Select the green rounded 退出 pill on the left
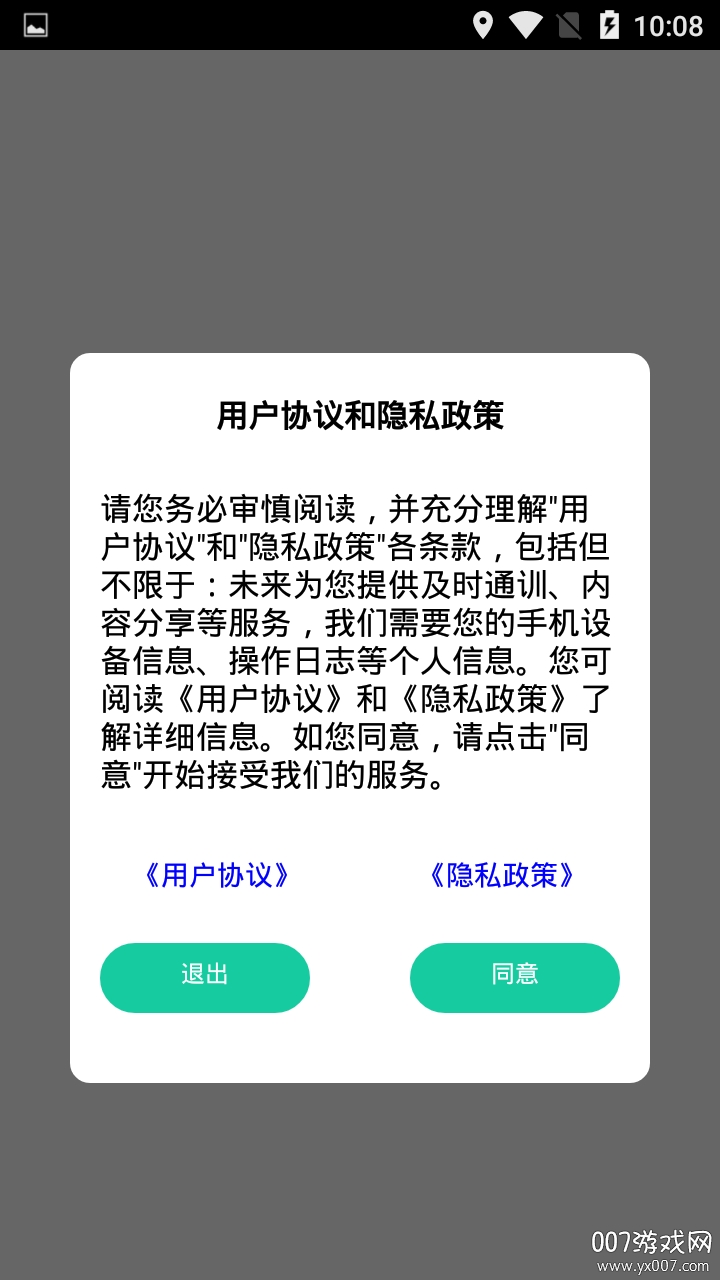 point(204,977)
